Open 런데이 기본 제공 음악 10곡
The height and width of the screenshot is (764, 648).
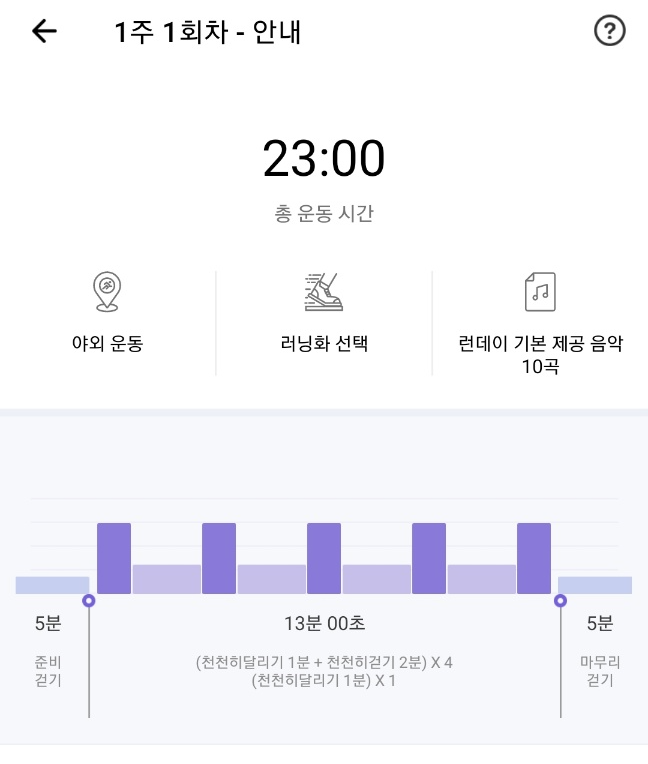click(x=540, y=320)
